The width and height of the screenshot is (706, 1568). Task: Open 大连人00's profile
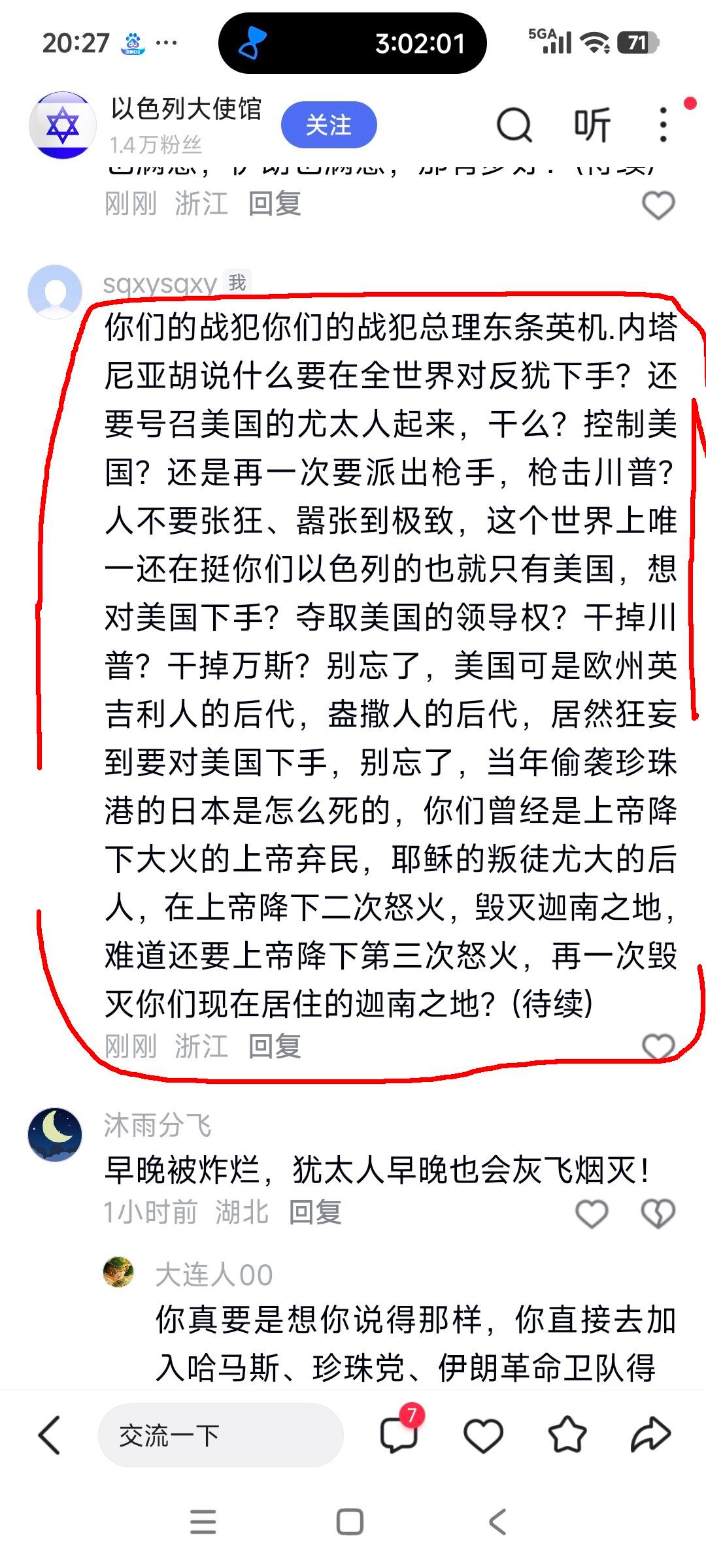click(119, 1273)
